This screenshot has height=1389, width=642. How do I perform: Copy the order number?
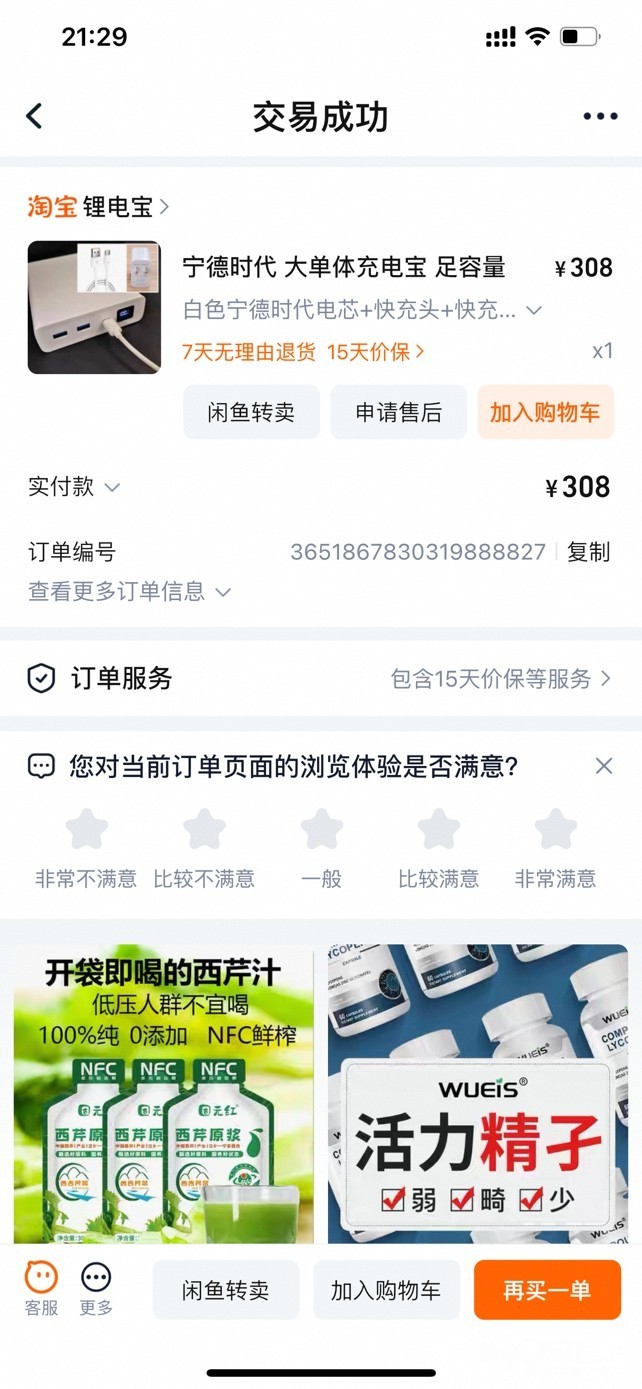point(588,552)
